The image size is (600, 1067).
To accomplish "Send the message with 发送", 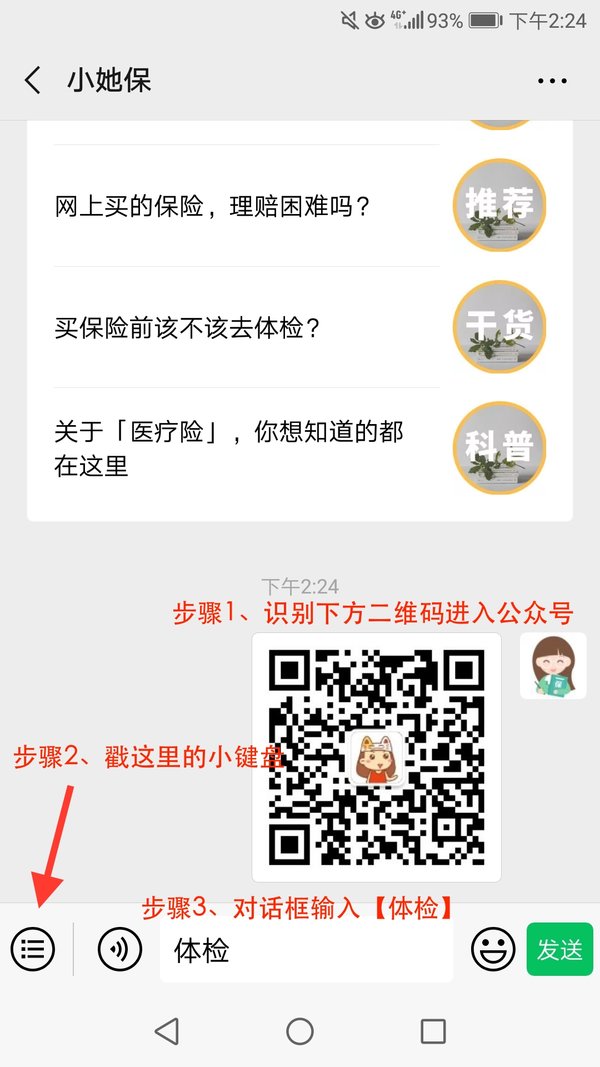I will 560,949.
